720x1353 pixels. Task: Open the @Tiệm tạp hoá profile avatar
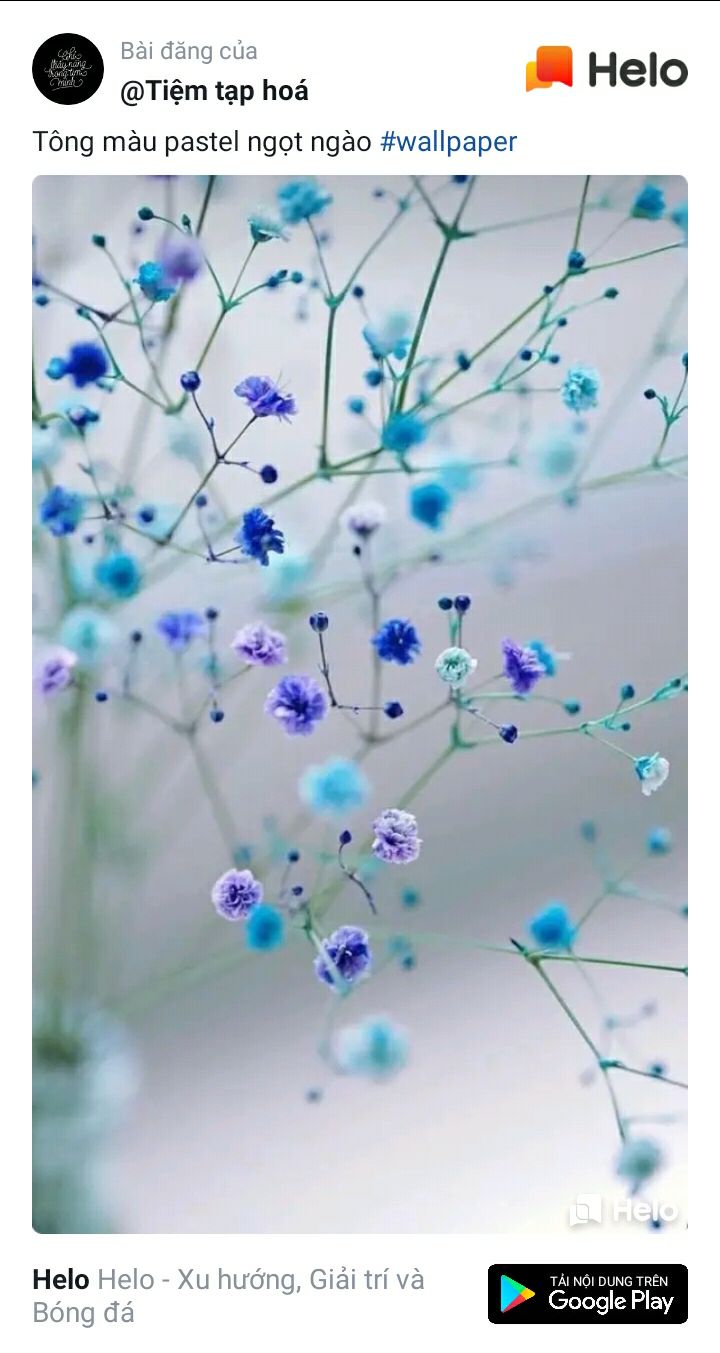68,69
